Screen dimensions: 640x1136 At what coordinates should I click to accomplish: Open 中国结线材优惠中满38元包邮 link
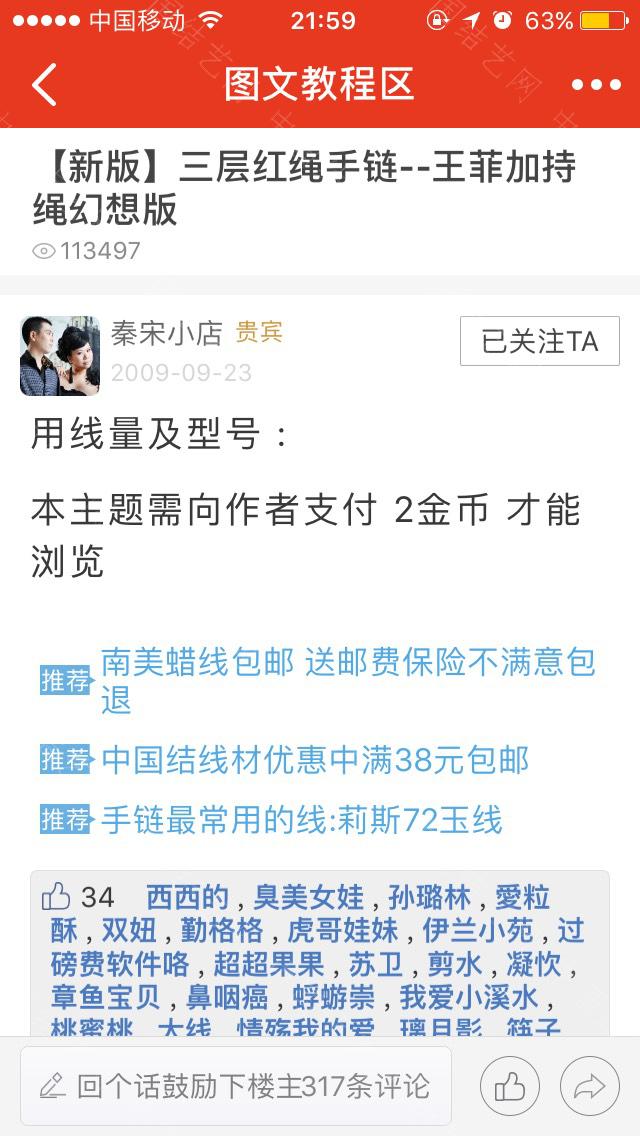[315, 760]
